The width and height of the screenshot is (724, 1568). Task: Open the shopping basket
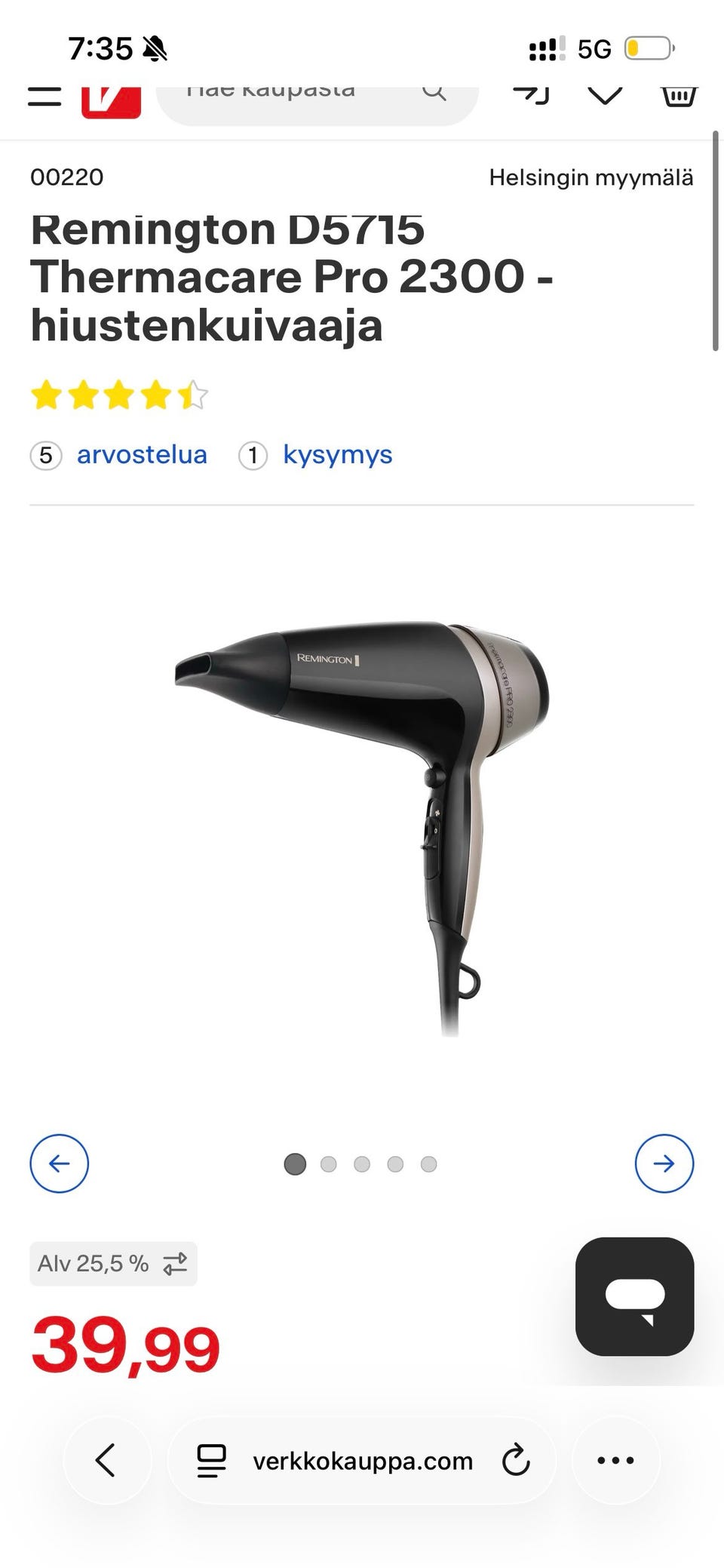coord(679,96)
